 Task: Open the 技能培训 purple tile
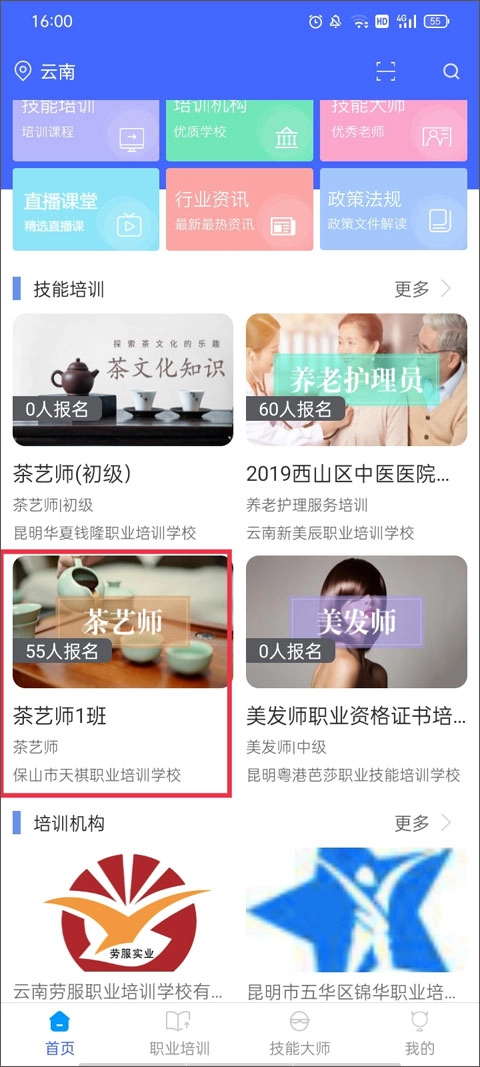point(86,130)
